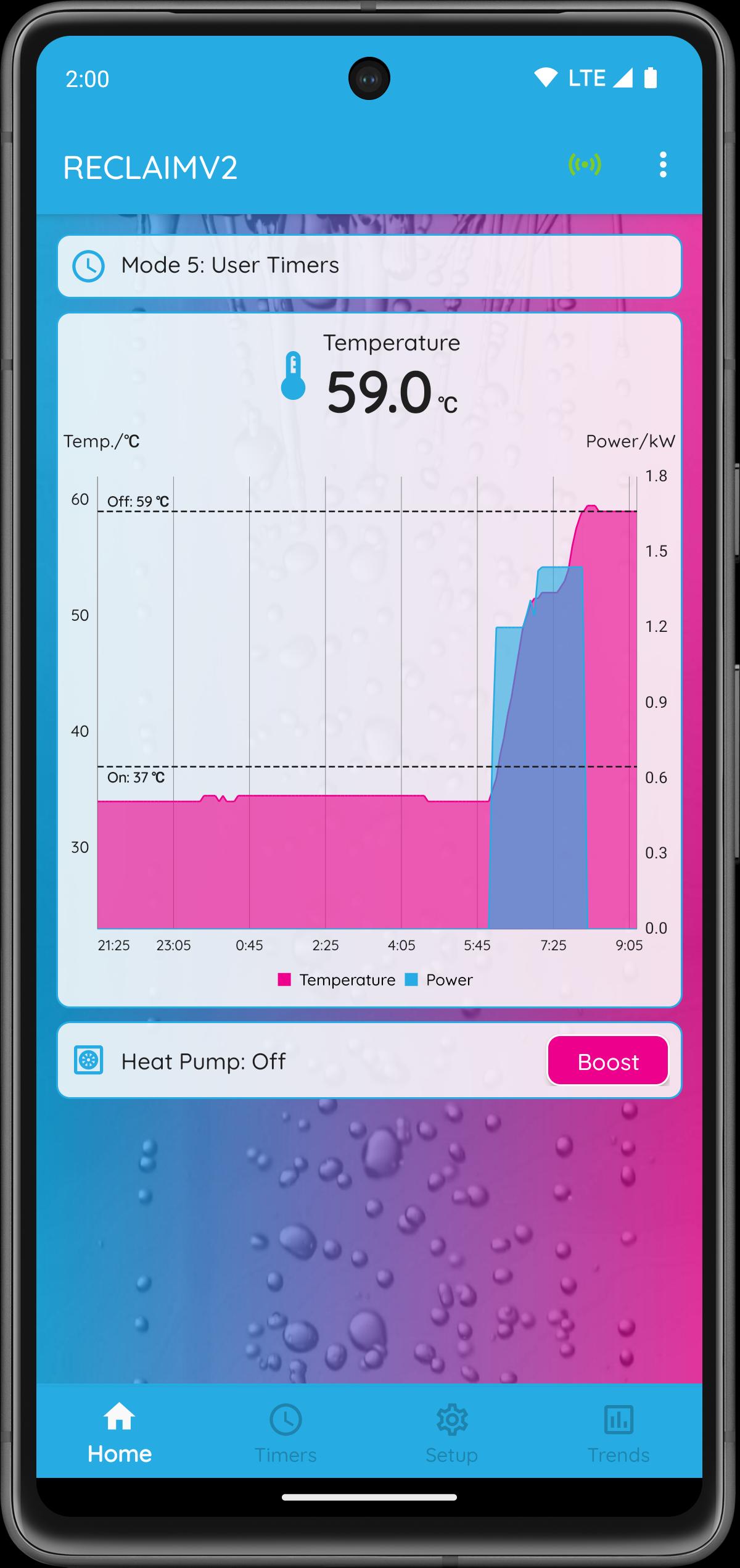The image size is (740, 1568).
Task: Open the Trends tab
Action: click(619, 1434)
